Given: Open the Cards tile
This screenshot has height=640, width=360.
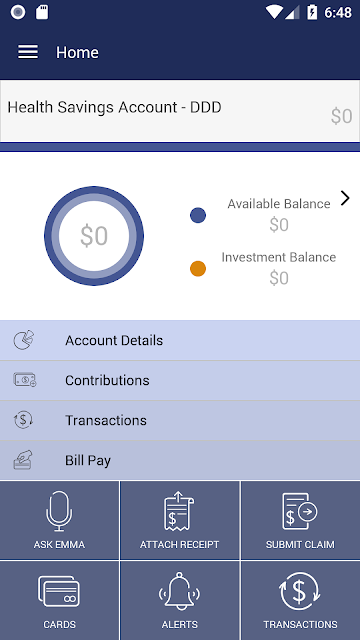Looking at the screenshot, I should point(60,600).
